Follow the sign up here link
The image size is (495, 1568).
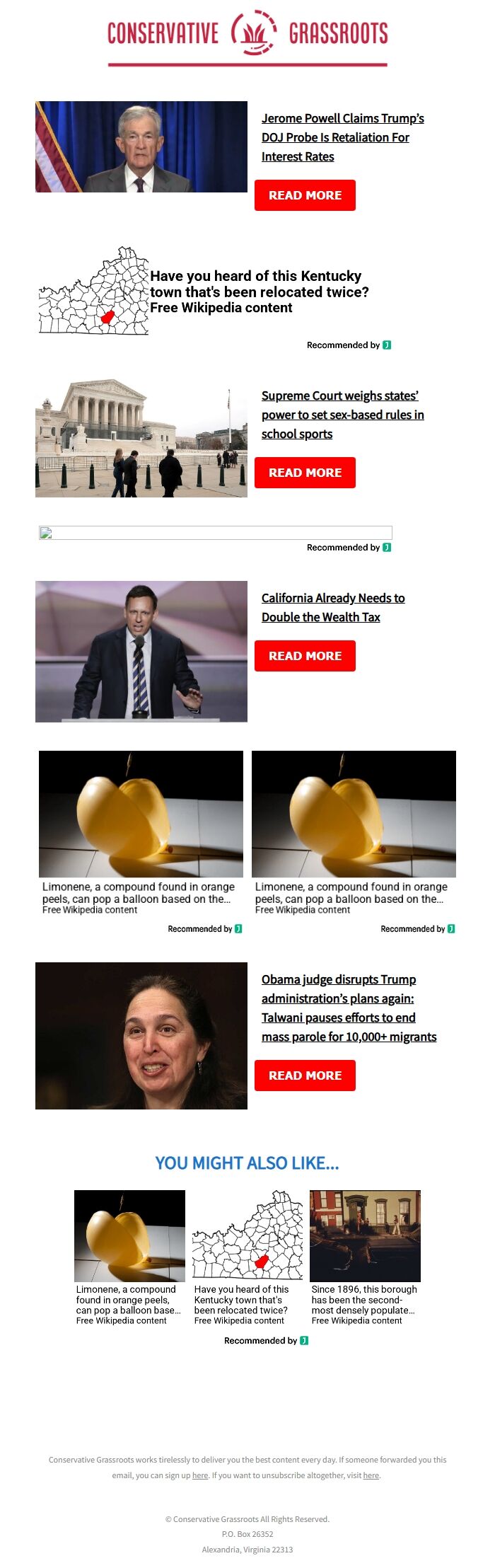tap(200, 1475)
